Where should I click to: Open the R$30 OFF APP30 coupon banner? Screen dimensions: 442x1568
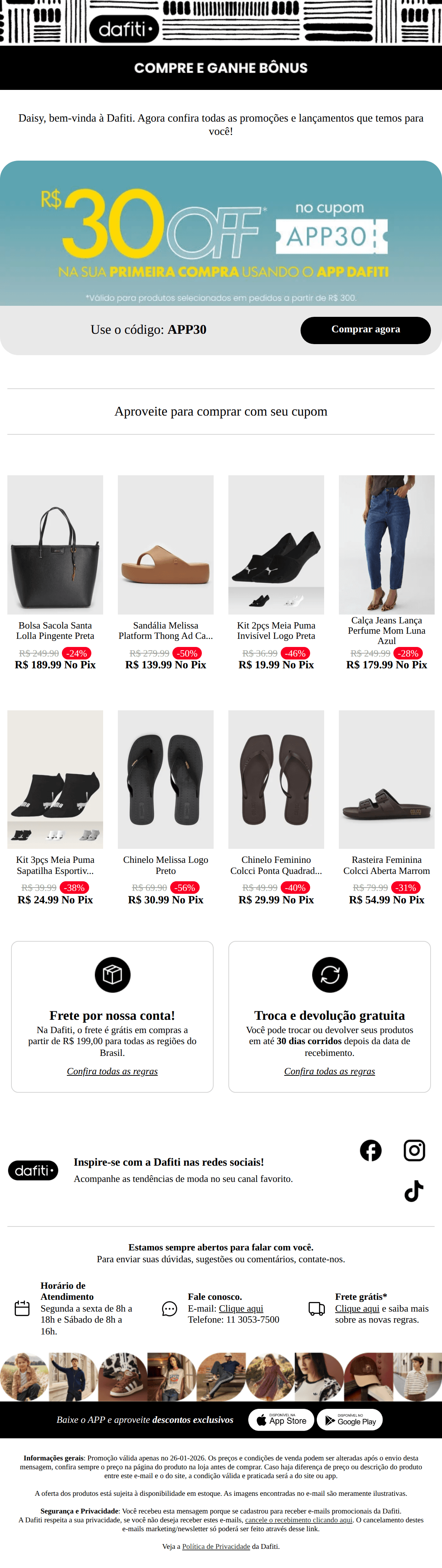tap(221, 234)
